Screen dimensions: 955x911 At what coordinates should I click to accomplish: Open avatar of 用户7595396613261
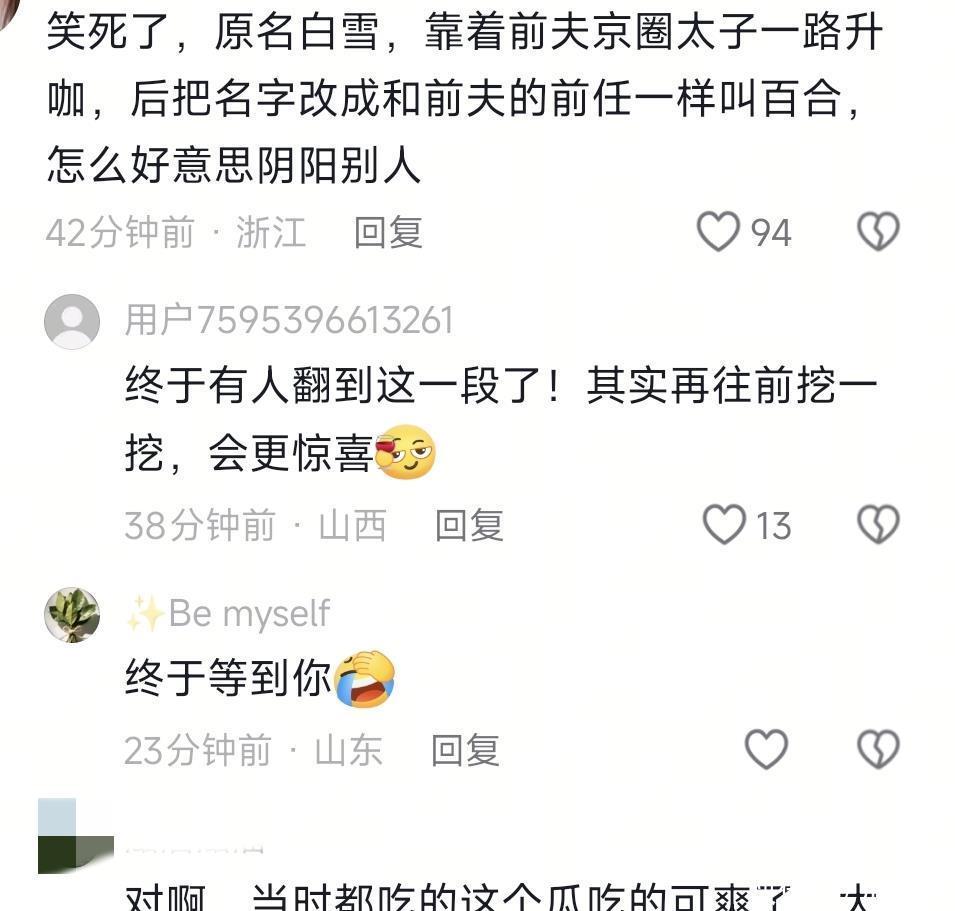pyautogui.click(x=72, y=322)
